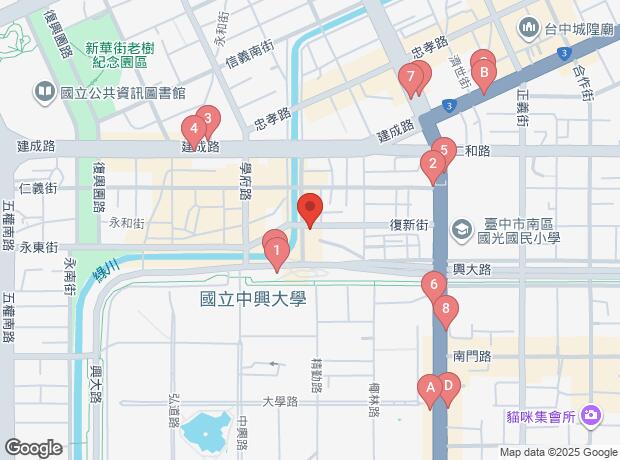Select marker 7 near 忠孝路
Image resolution: width=620 pixels, height=460 pixels.
coord(410,77)
